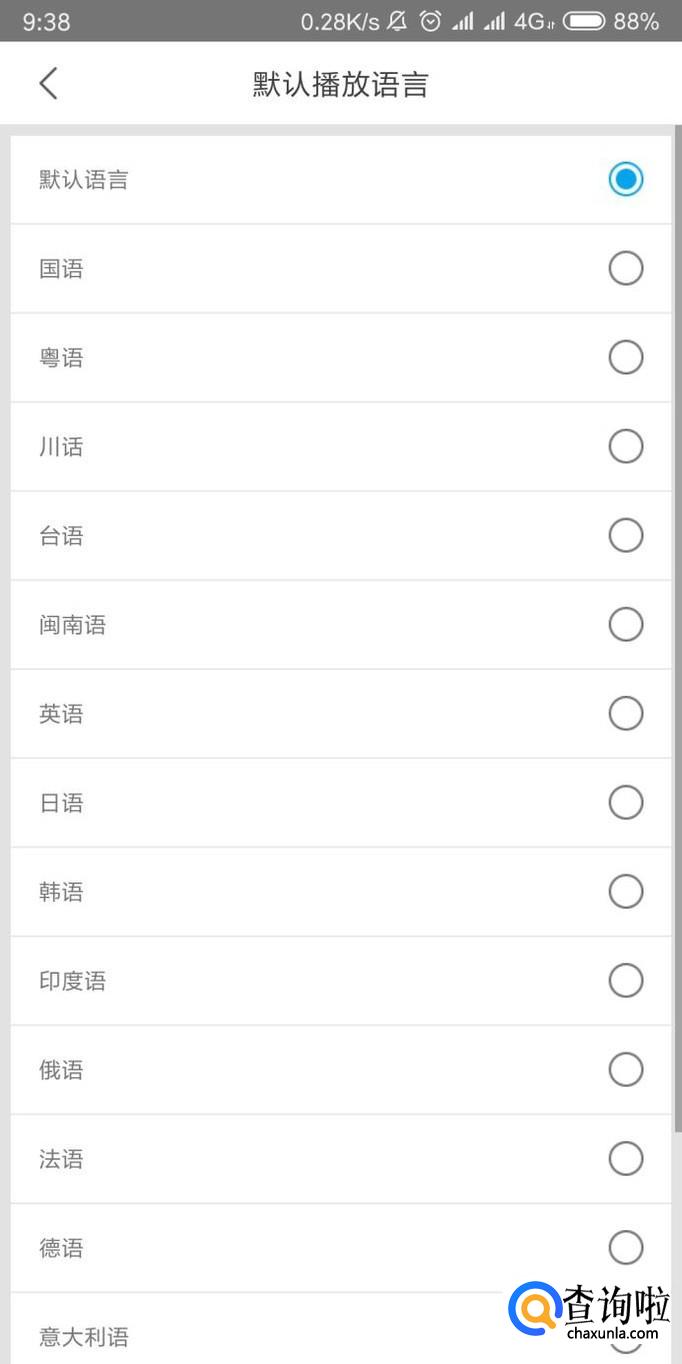Screen dimensions: 682x1364
Task: Pick 印度语 as default language
Action: [625, 980]
